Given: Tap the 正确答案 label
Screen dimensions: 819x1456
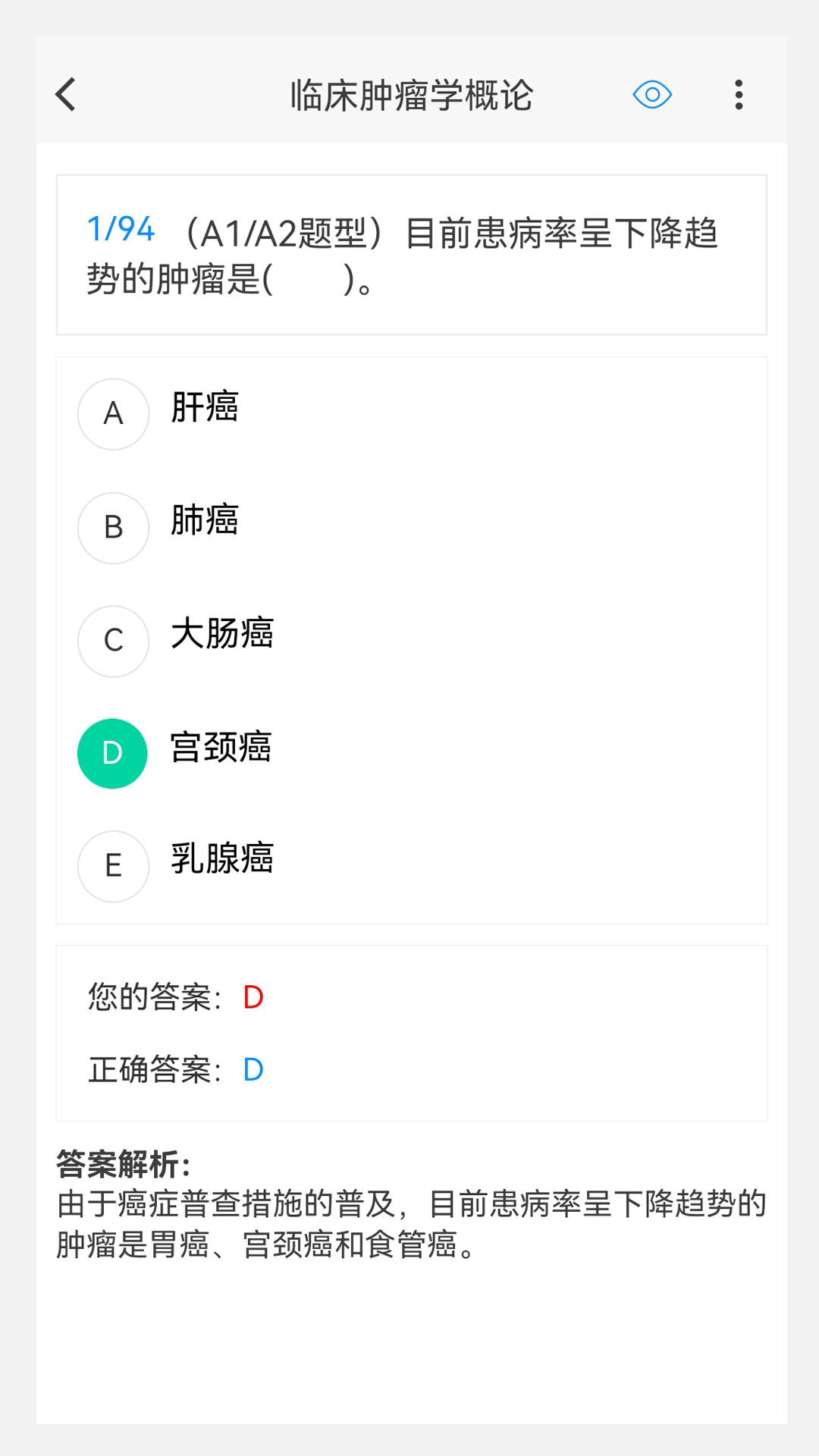Looking at the screenshot, I should (149, 1069).
